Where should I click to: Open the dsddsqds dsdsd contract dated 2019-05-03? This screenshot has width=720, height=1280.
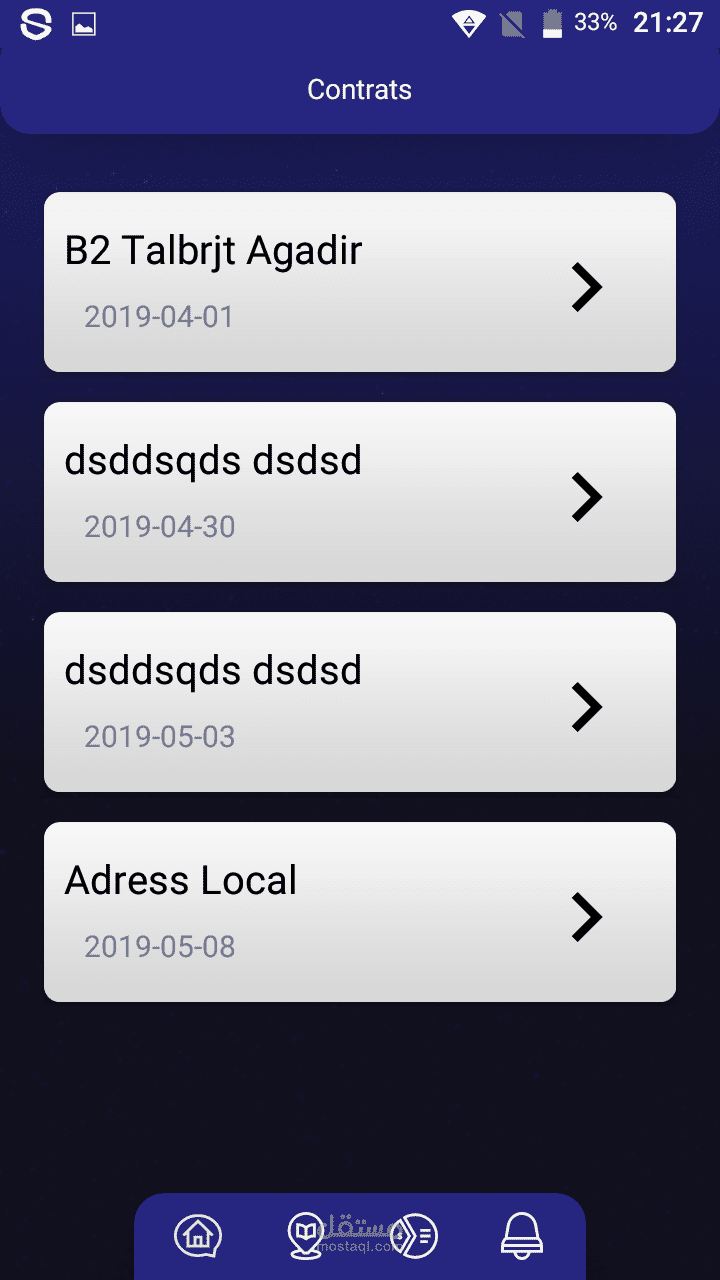pyautogui.click(x=360, y=702)
